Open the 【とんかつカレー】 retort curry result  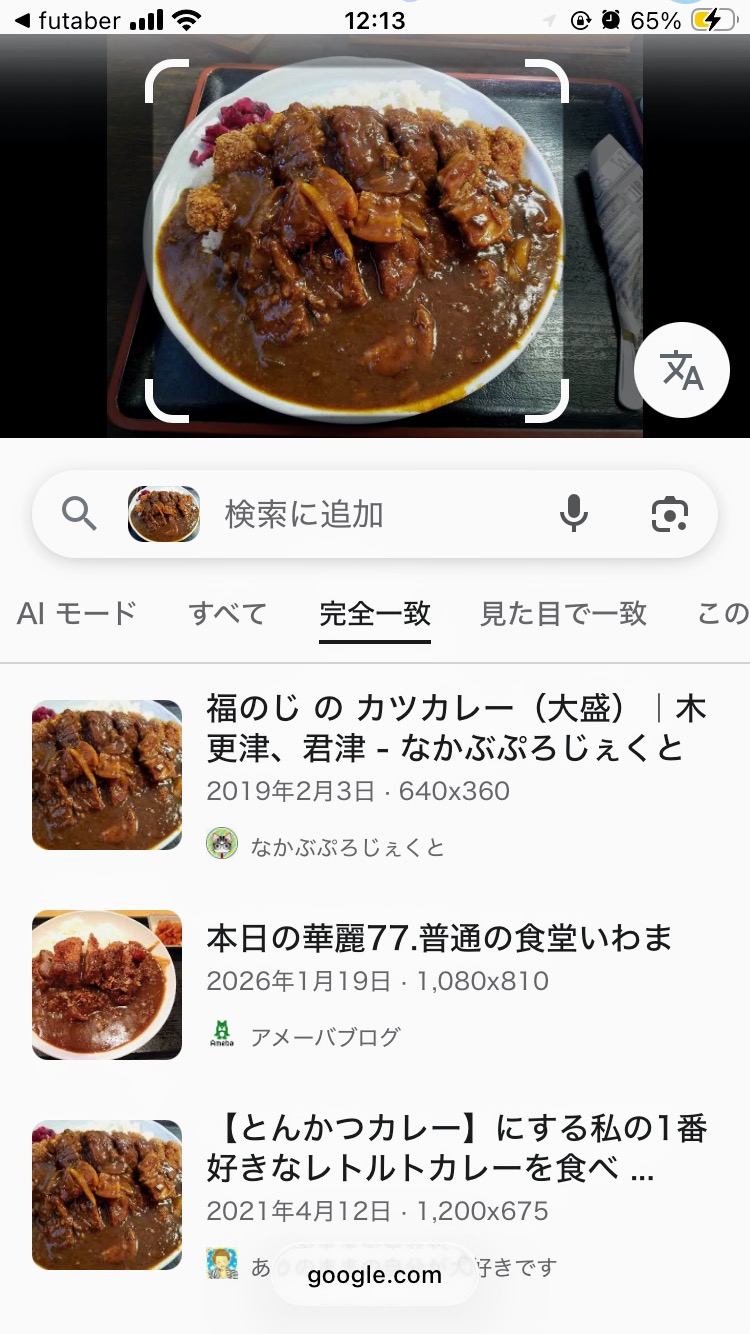[456, 1149]
